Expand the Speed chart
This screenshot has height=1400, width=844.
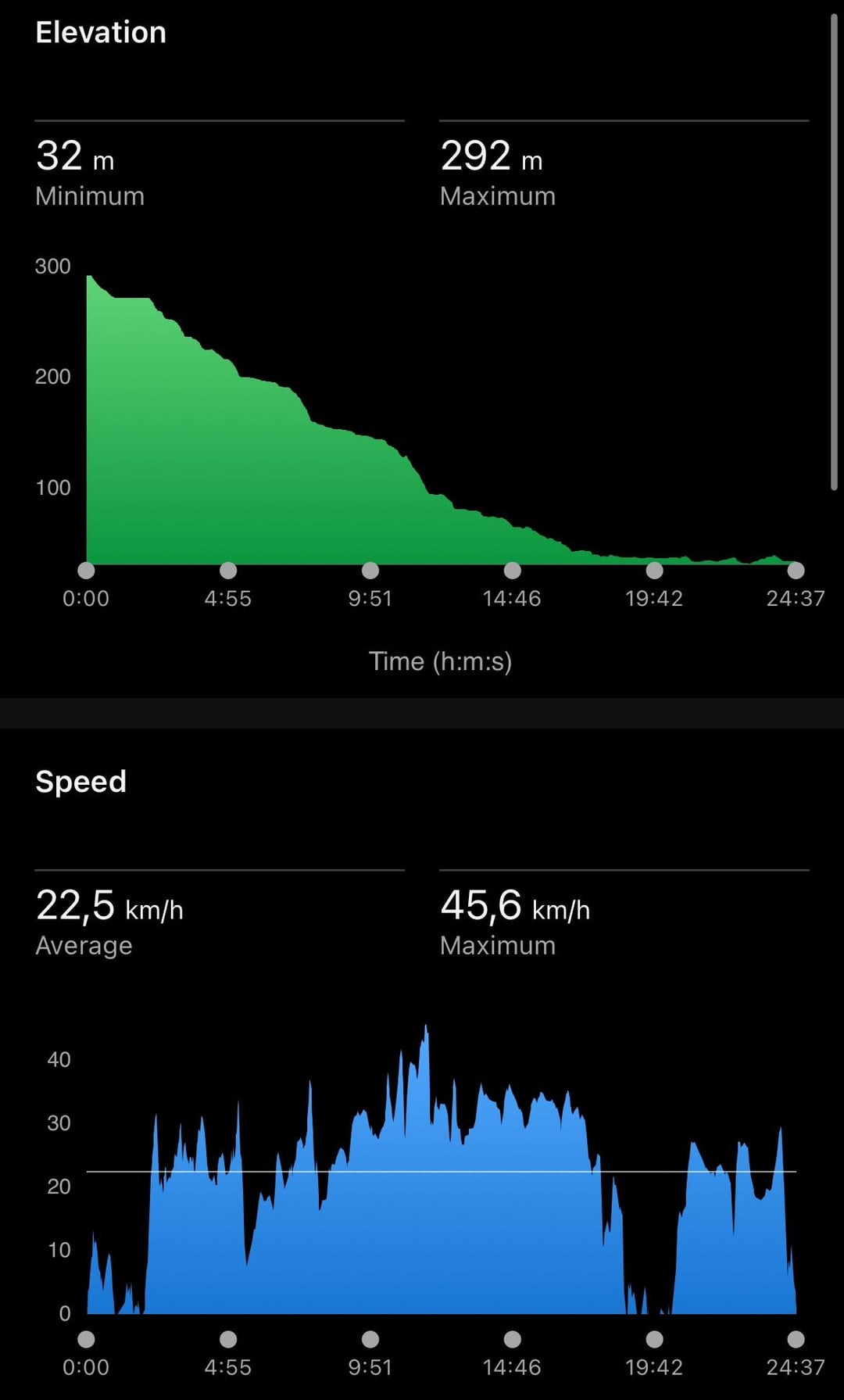(x=440, y=1173)
